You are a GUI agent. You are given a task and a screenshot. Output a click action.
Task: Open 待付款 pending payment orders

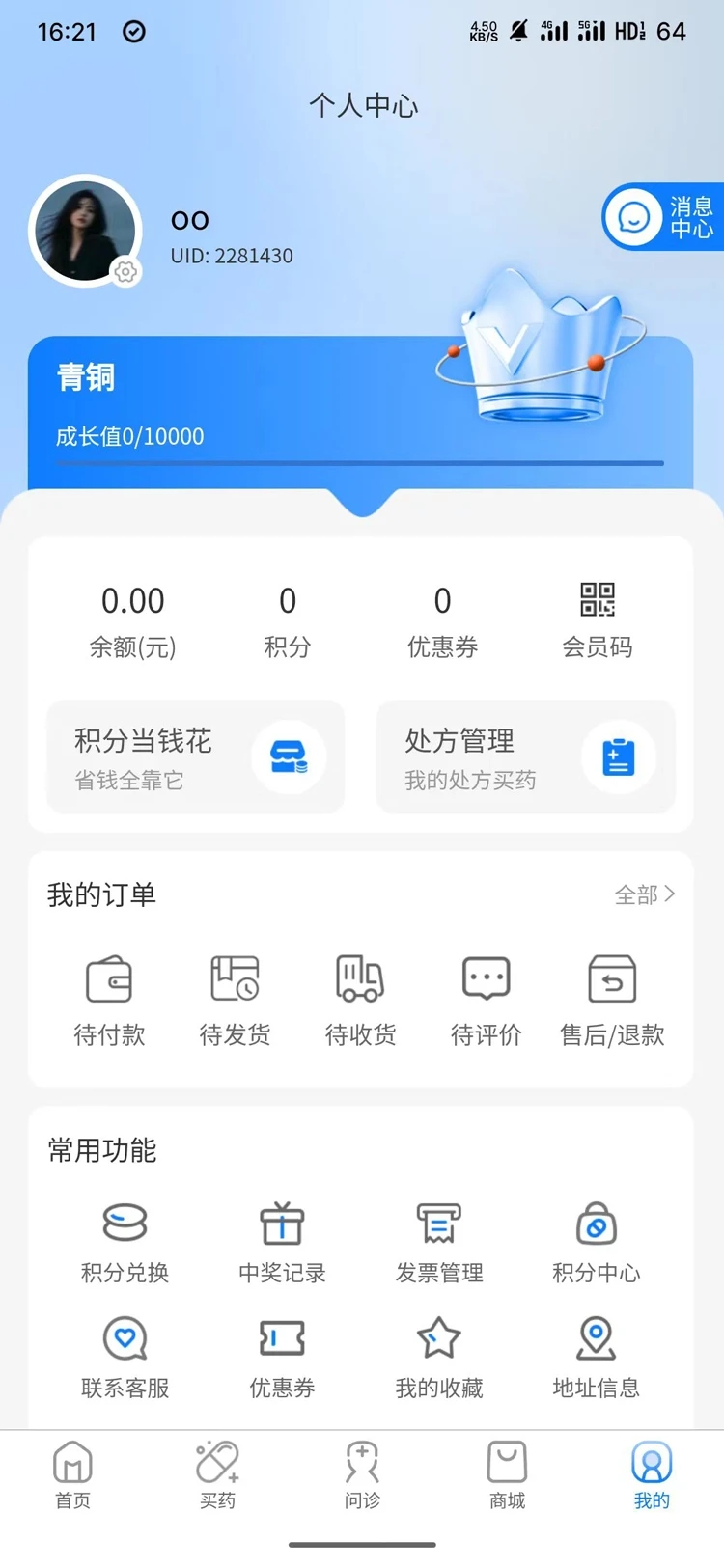[109, 1001]
